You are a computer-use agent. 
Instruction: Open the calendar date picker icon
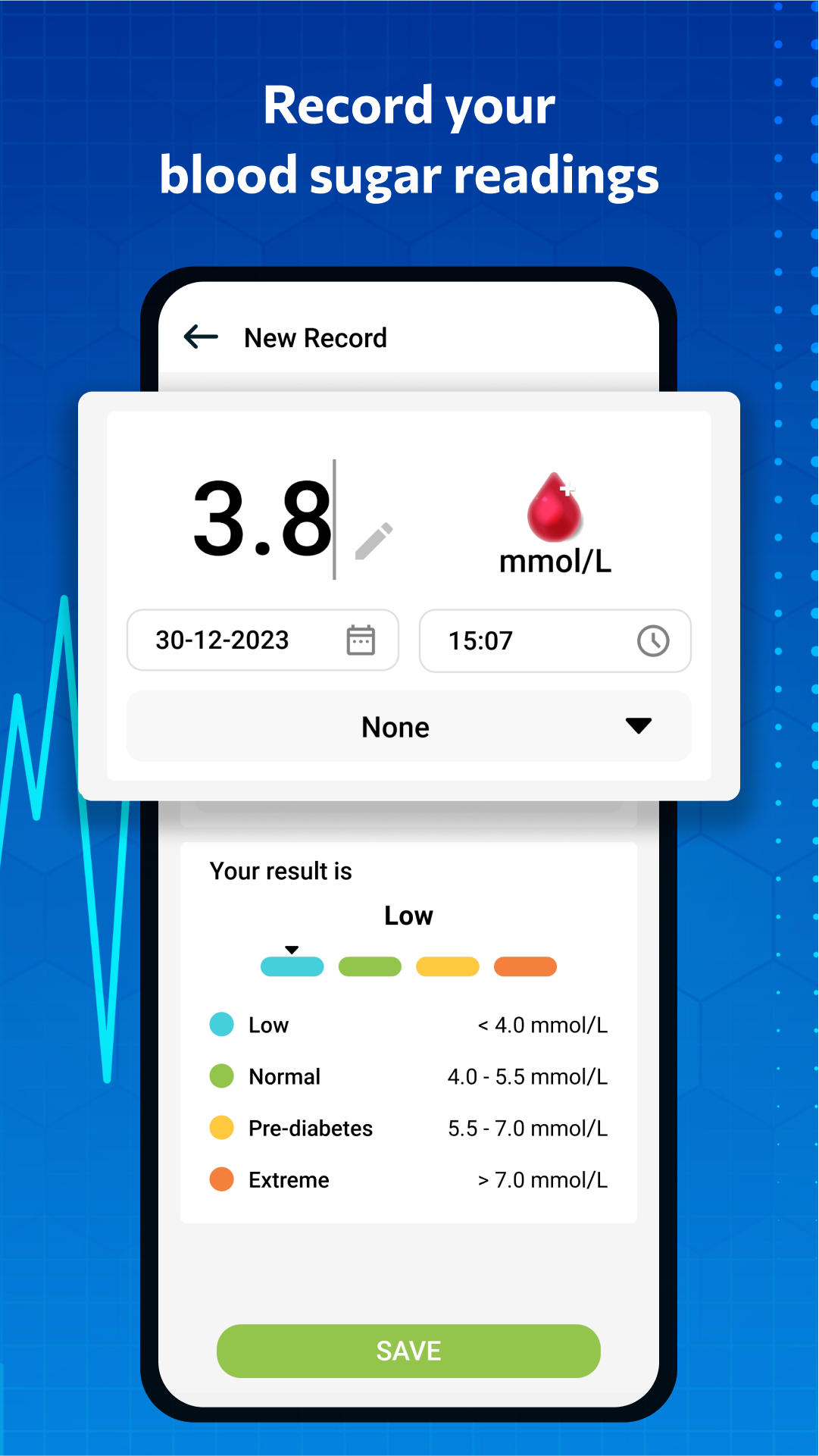[x=362, y=640]
